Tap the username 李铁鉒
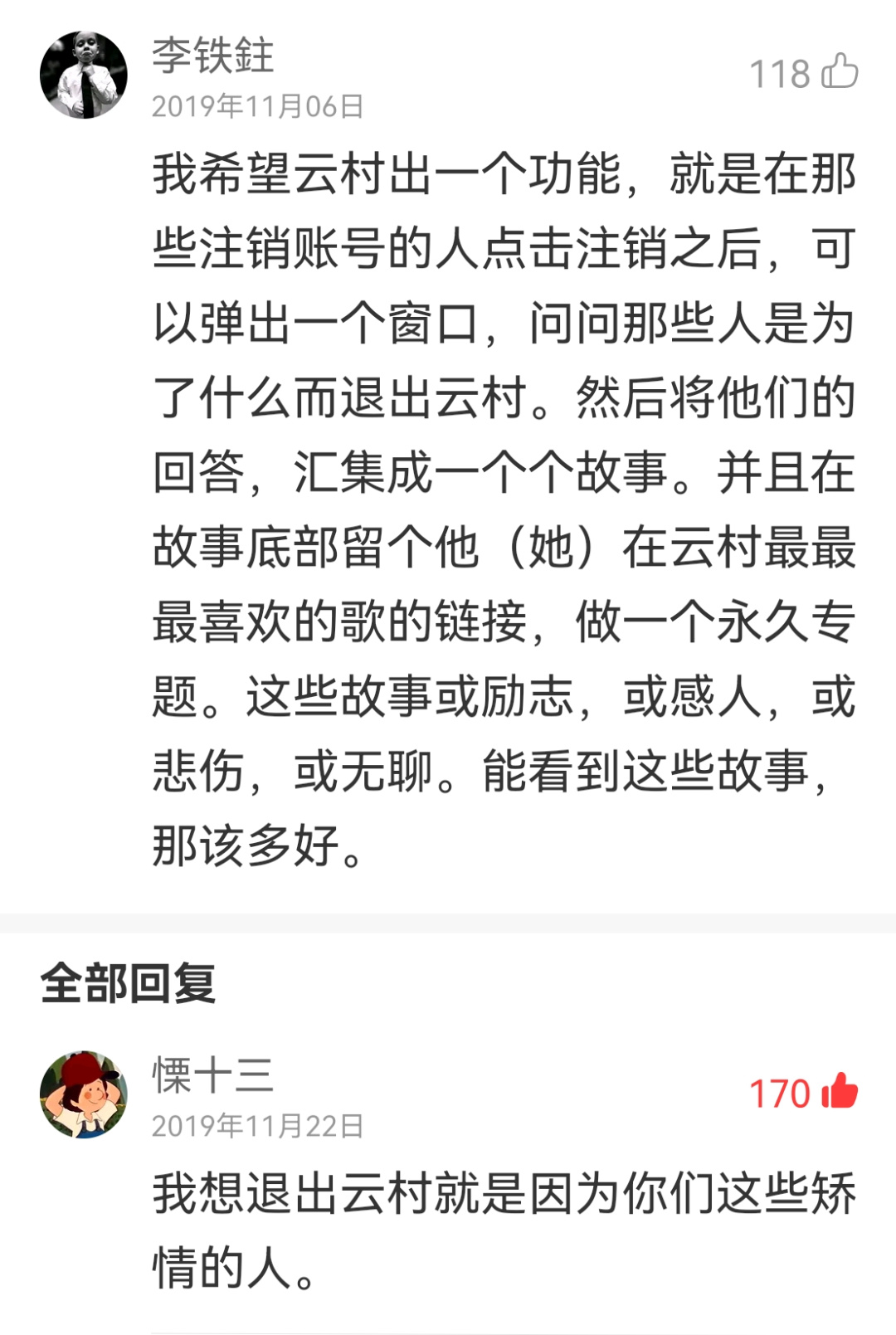This screenshot has width=896, height=1335. click(x=213, y=56)
